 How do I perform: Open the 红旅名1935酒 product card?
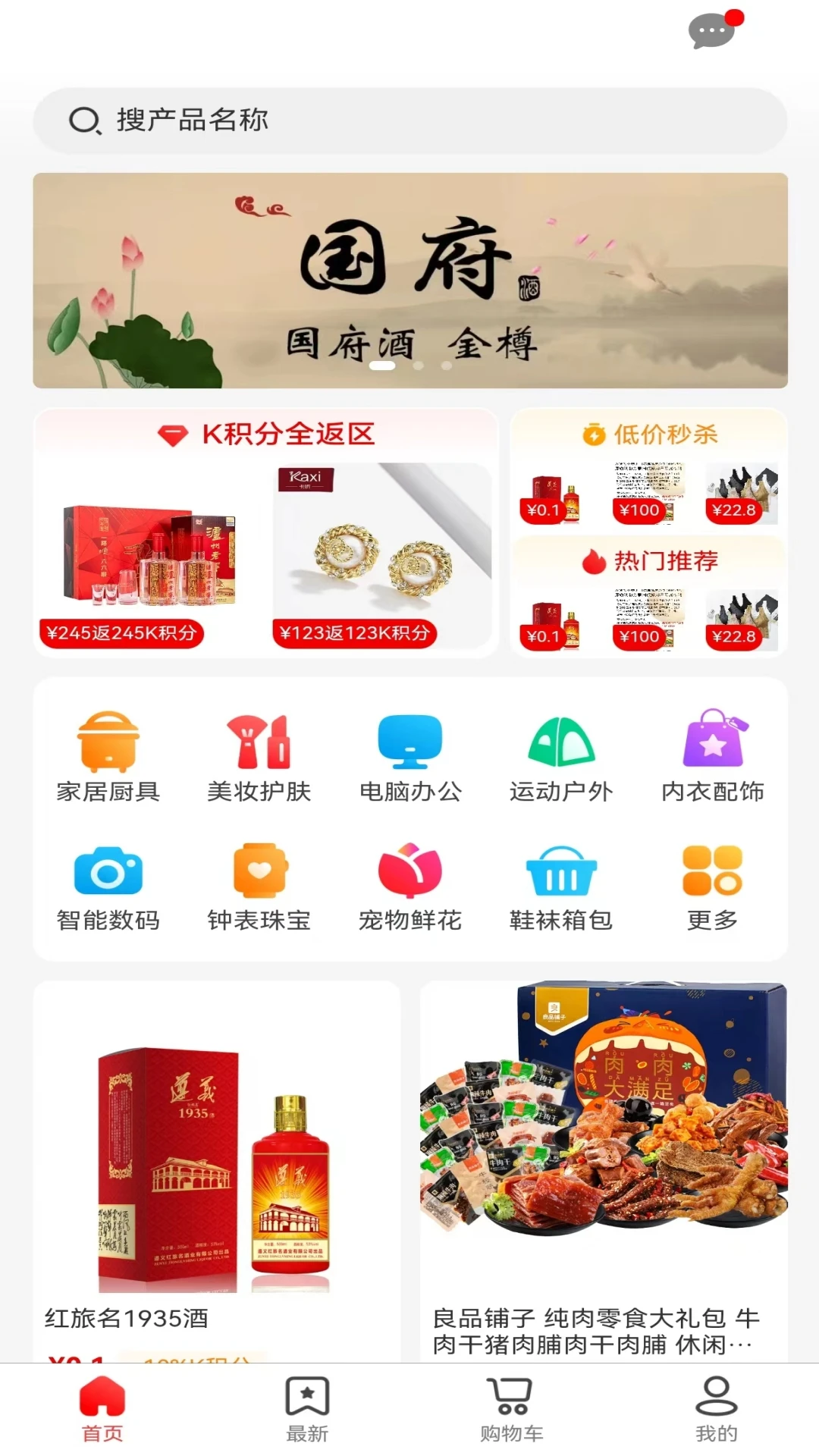click(x=216, y=1168)
